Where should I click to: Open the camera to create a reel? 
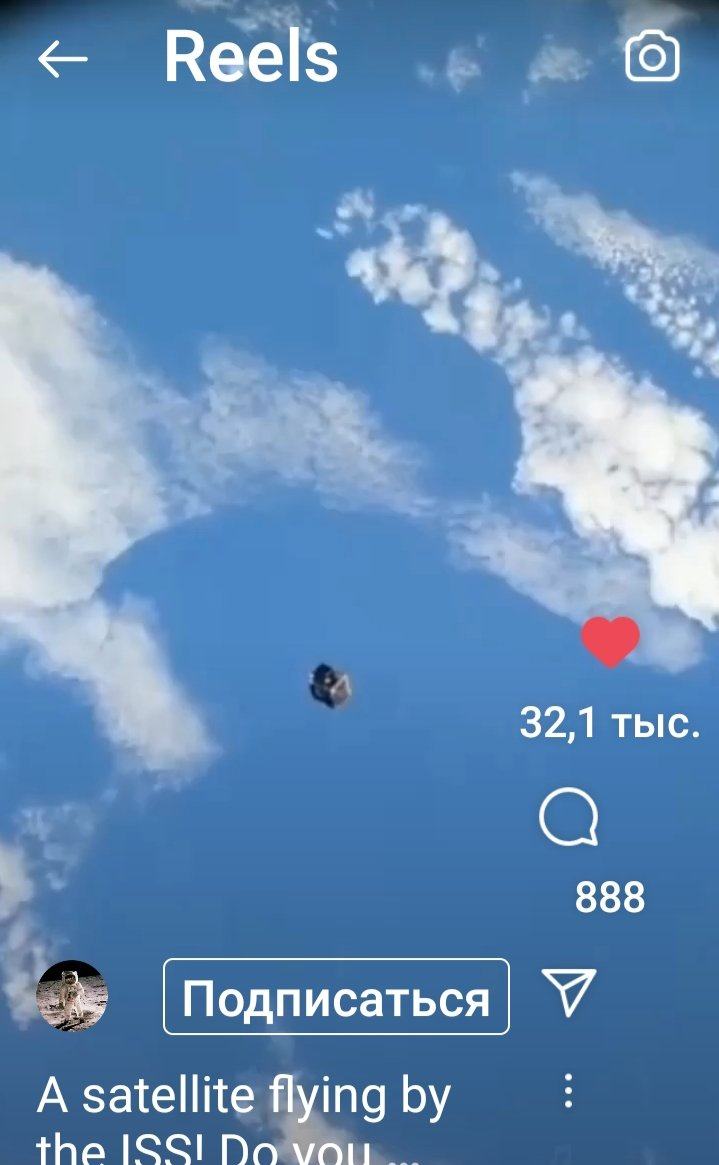tap(652, 58)
